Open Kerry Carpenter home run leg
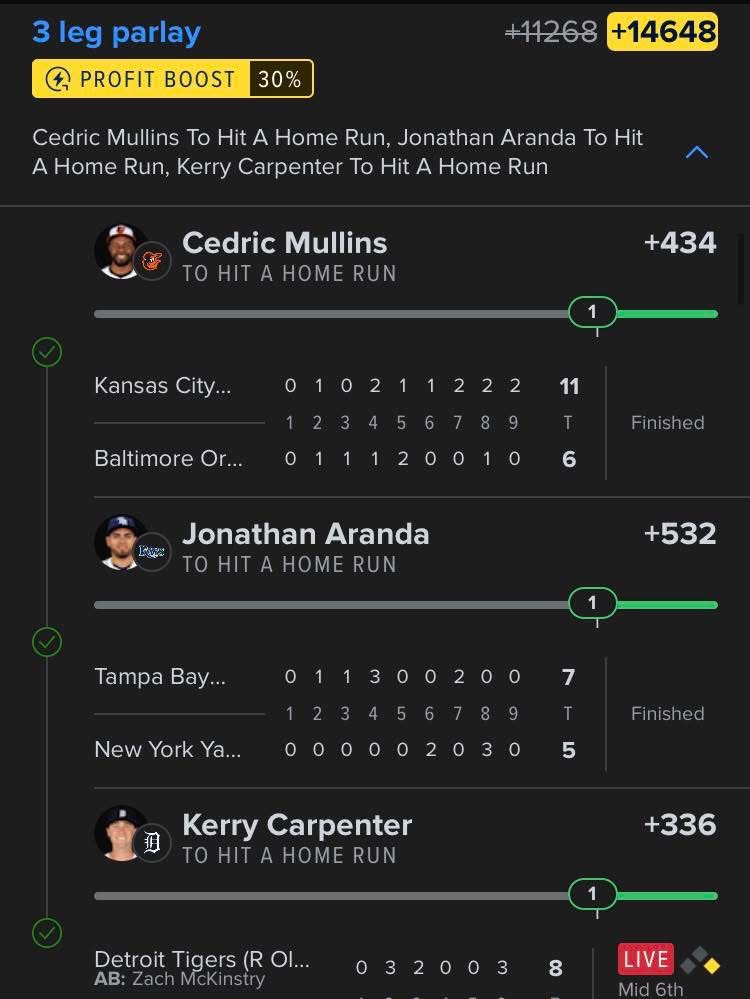750x999 pixels. (297, 825)
